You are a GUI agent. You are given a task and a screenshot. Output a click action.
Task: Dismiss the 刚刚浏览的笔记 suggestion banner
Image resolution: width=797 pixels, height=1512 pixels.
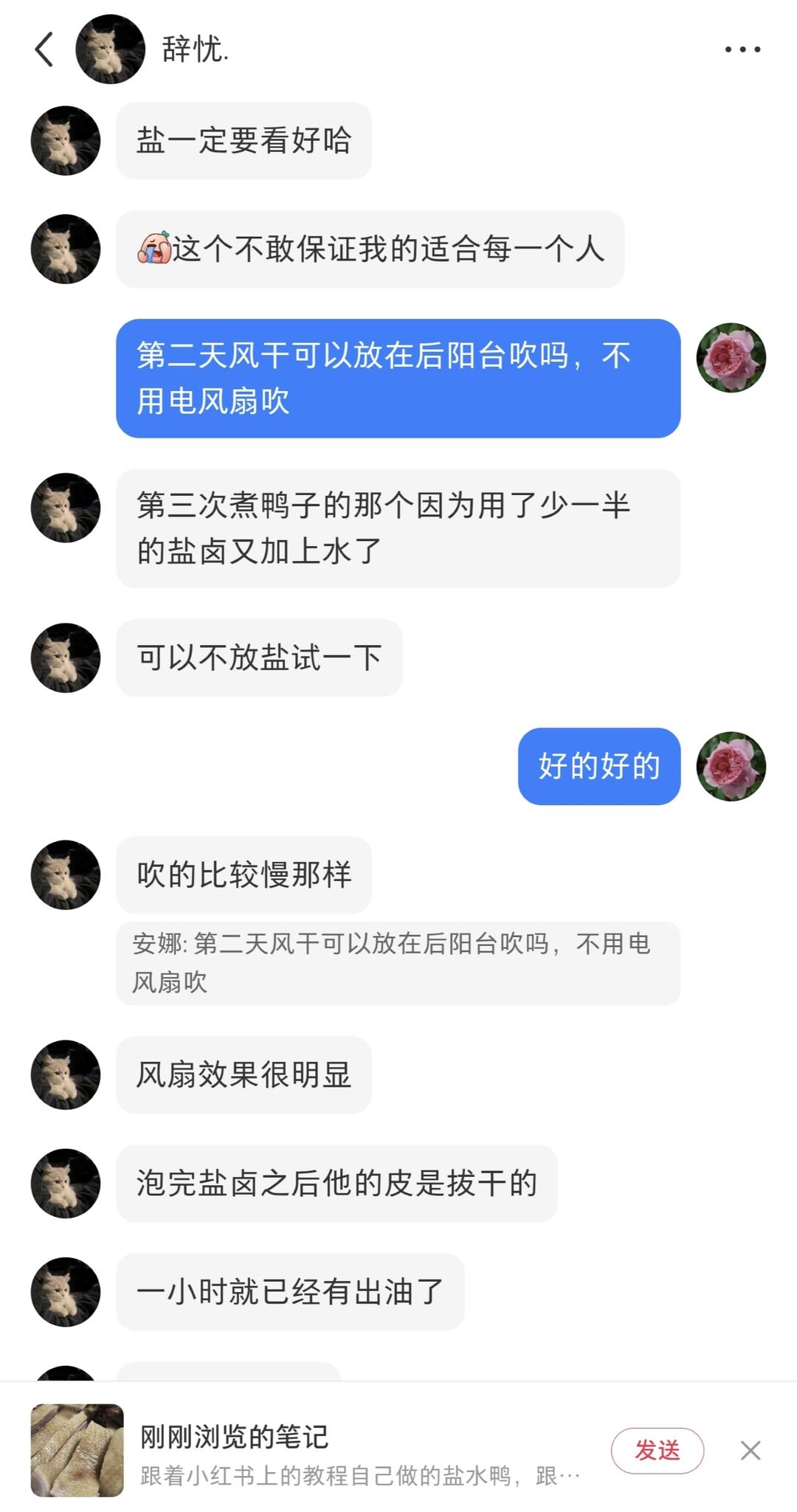751,1450
